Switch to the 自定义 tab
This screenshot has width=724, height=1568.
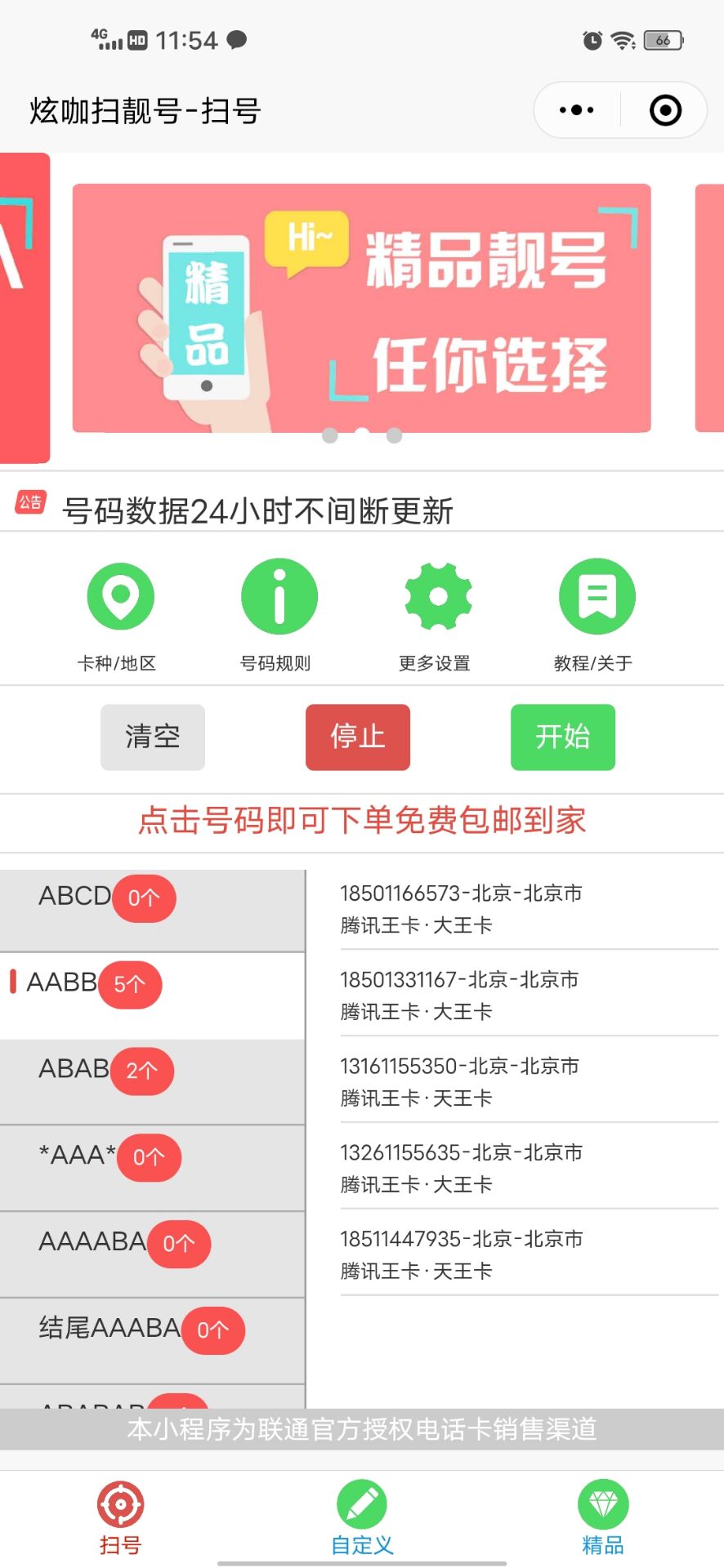point(362,1518)
